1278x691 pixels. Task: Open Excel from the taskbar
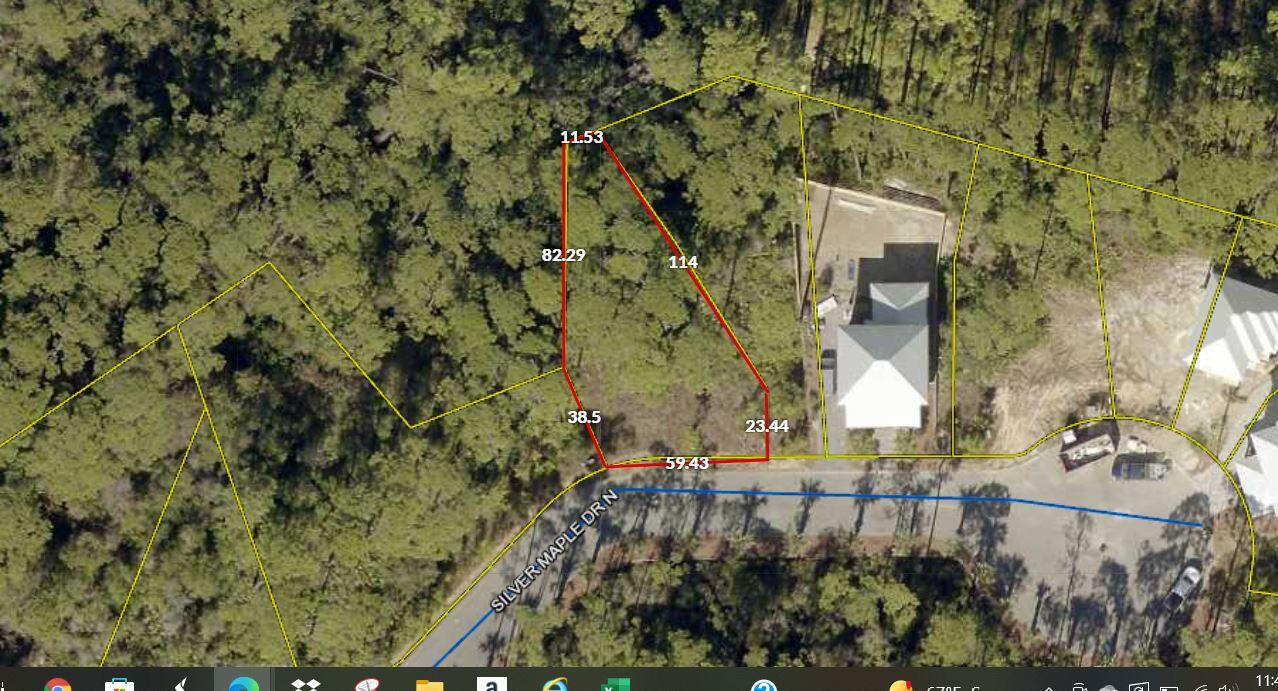click(x=614, y=685)
